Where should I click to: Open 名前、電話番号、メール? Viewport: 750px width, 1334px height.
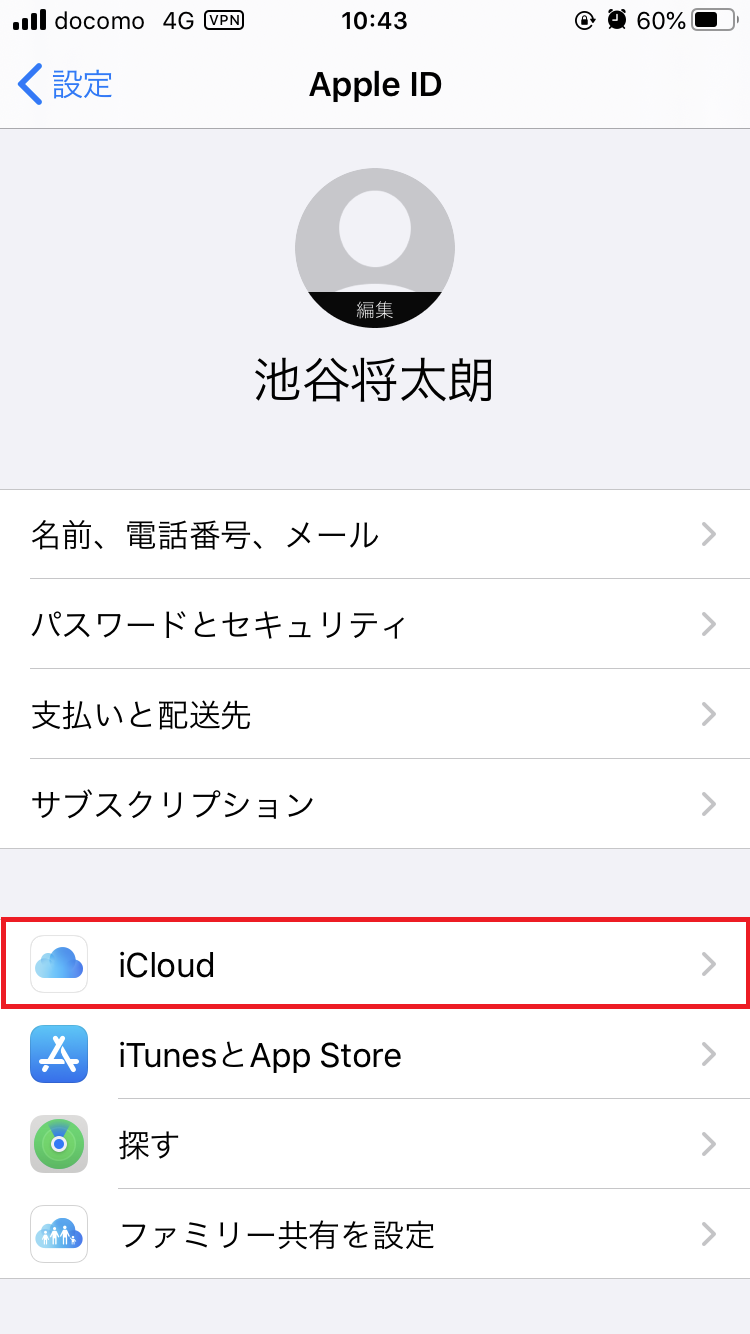375,535
